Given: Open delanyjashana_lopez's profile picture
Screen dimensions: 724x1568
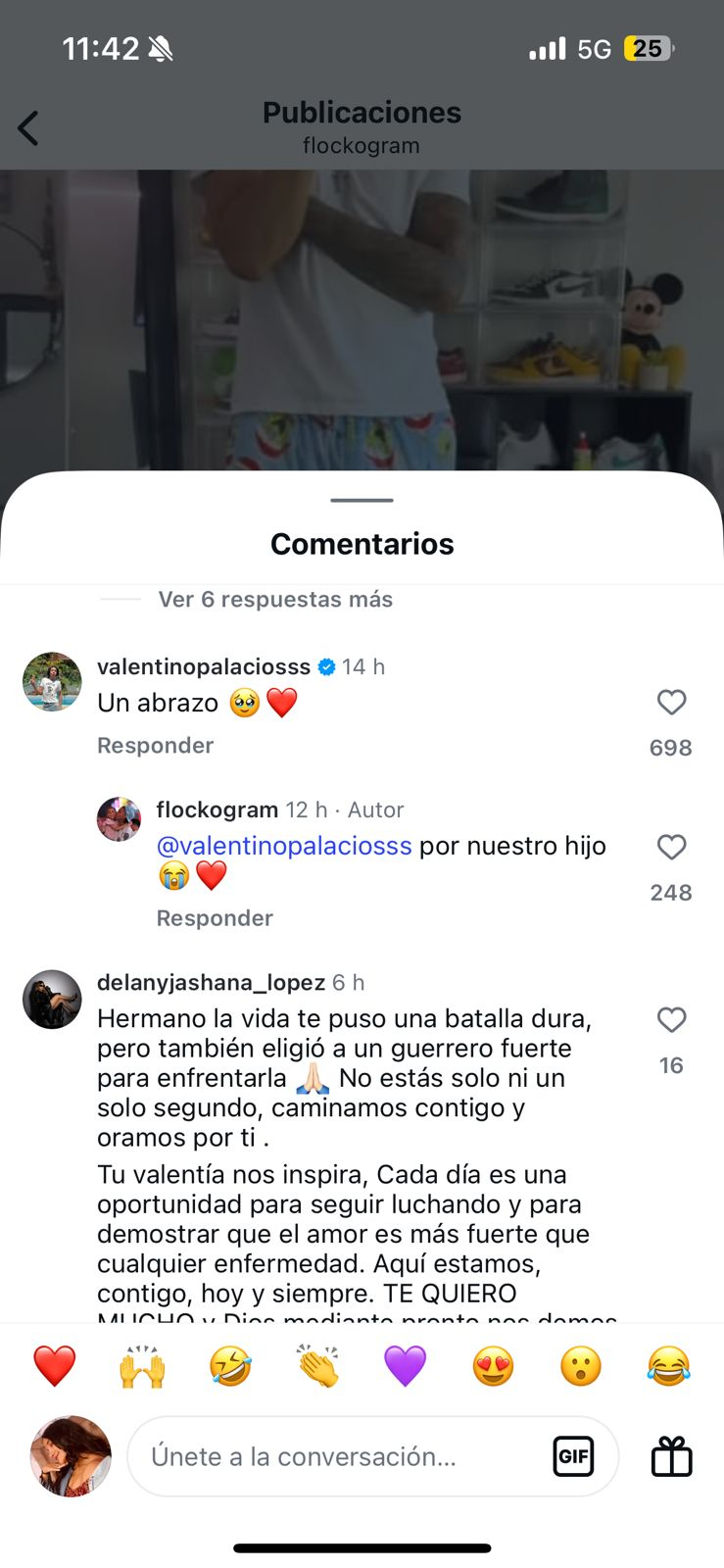Looking at the screenshot, I should pos(52,1000).
